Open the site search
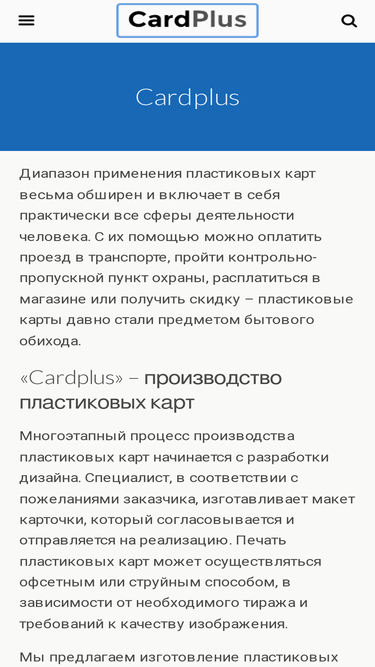 click(349, 20)
